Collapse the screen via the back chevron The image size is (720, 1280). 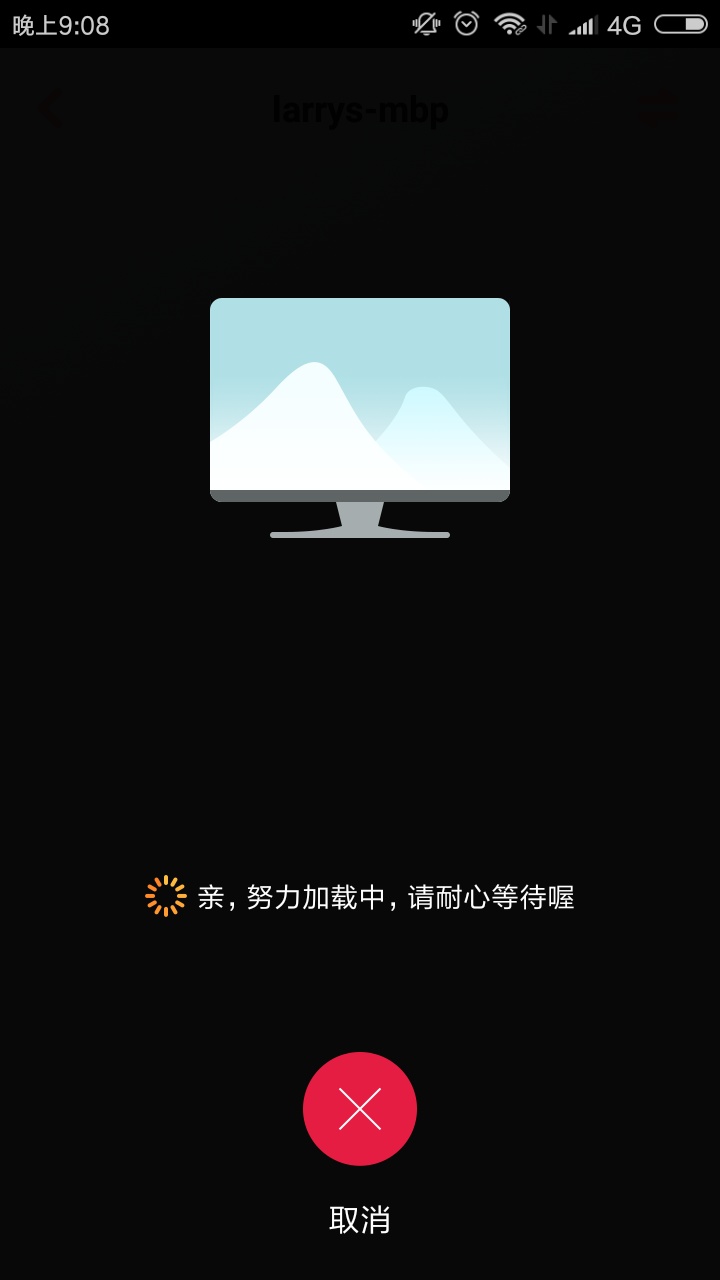point(50,110)
